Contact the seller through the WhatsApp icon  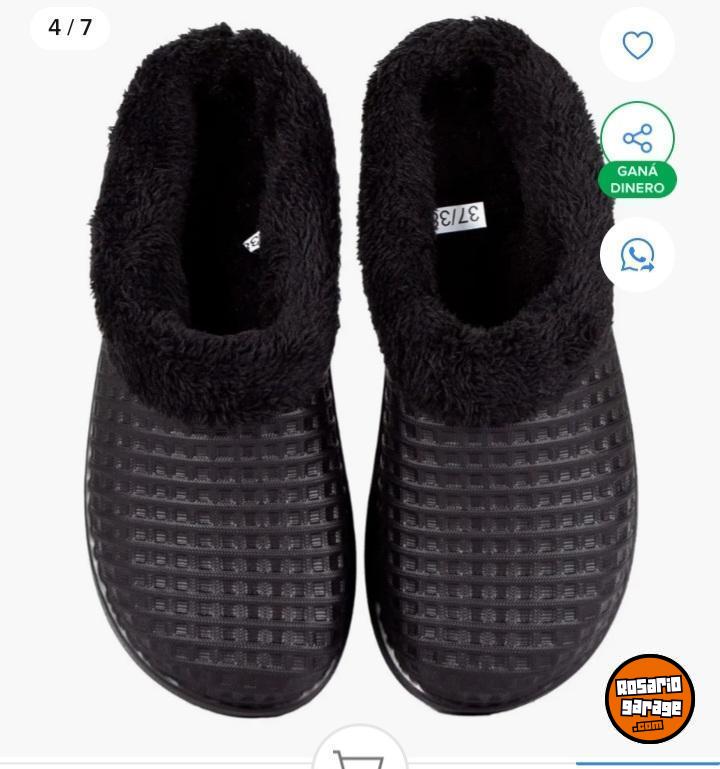(637, 255)
